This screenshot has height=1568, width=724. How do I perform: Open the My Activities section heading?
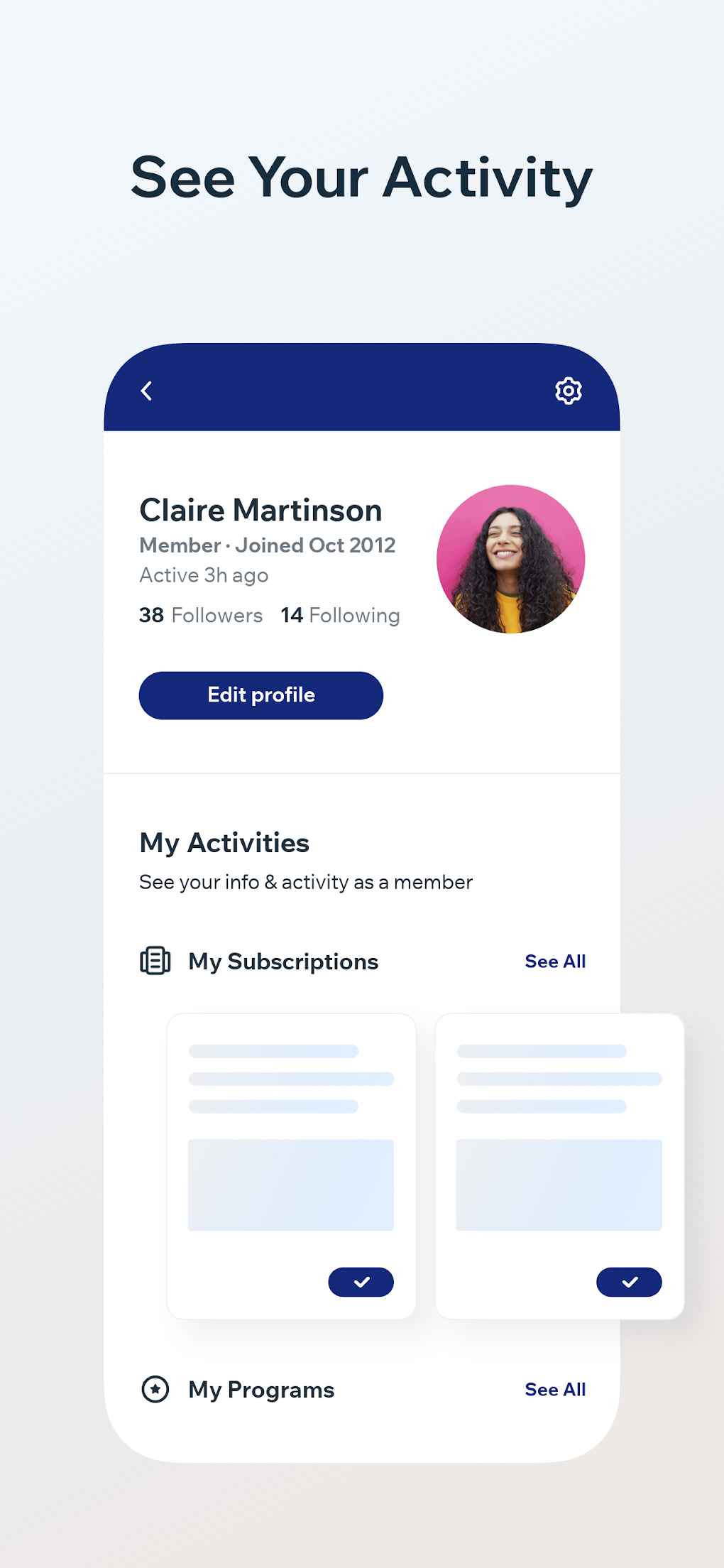click(x=224, y=843)
